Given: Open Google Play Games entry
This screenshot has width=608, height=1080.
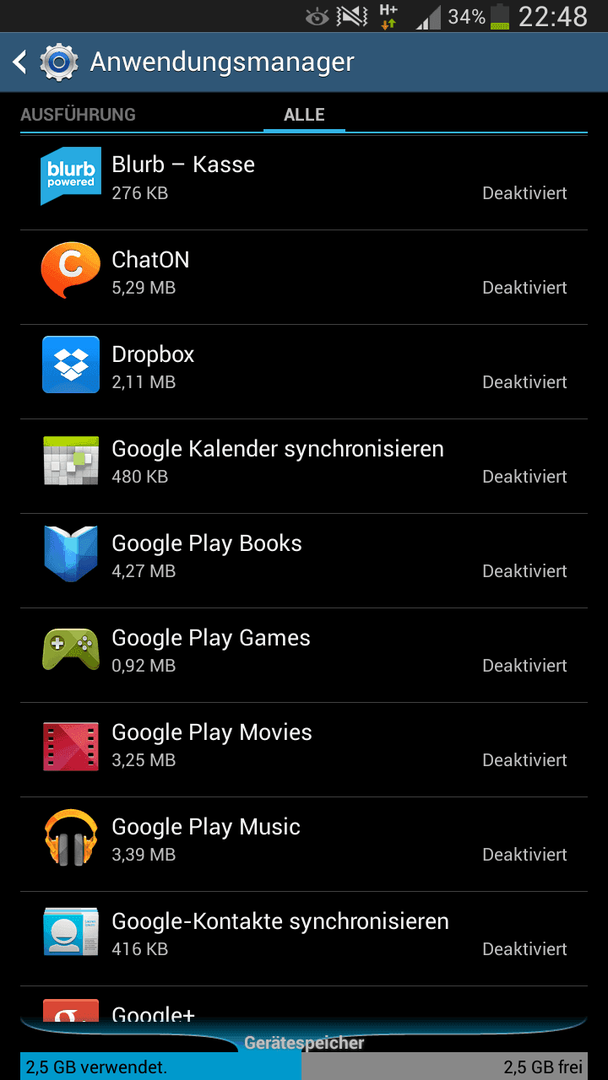Looking at the screenshot, I should [304, 655].
